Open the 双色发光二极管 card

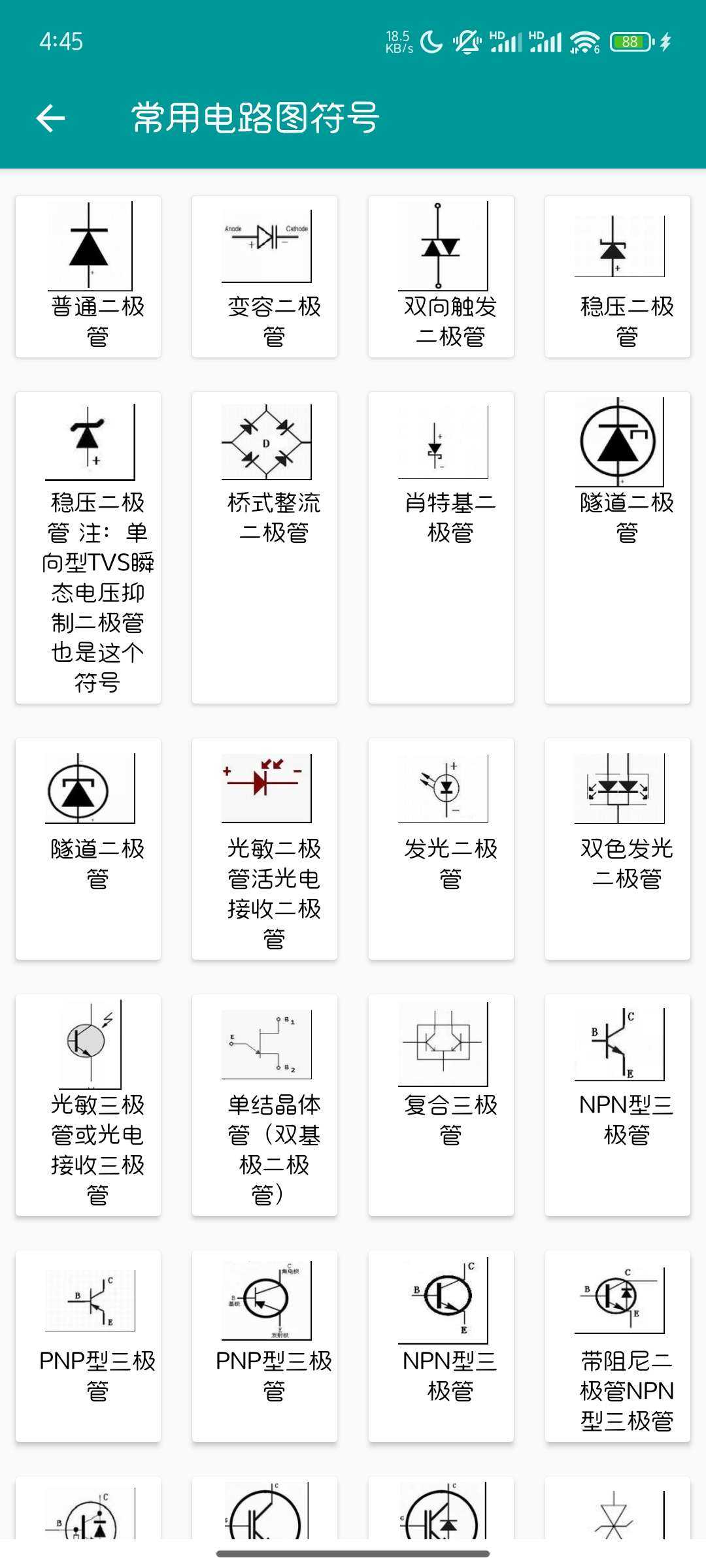[x=618, y=848]
